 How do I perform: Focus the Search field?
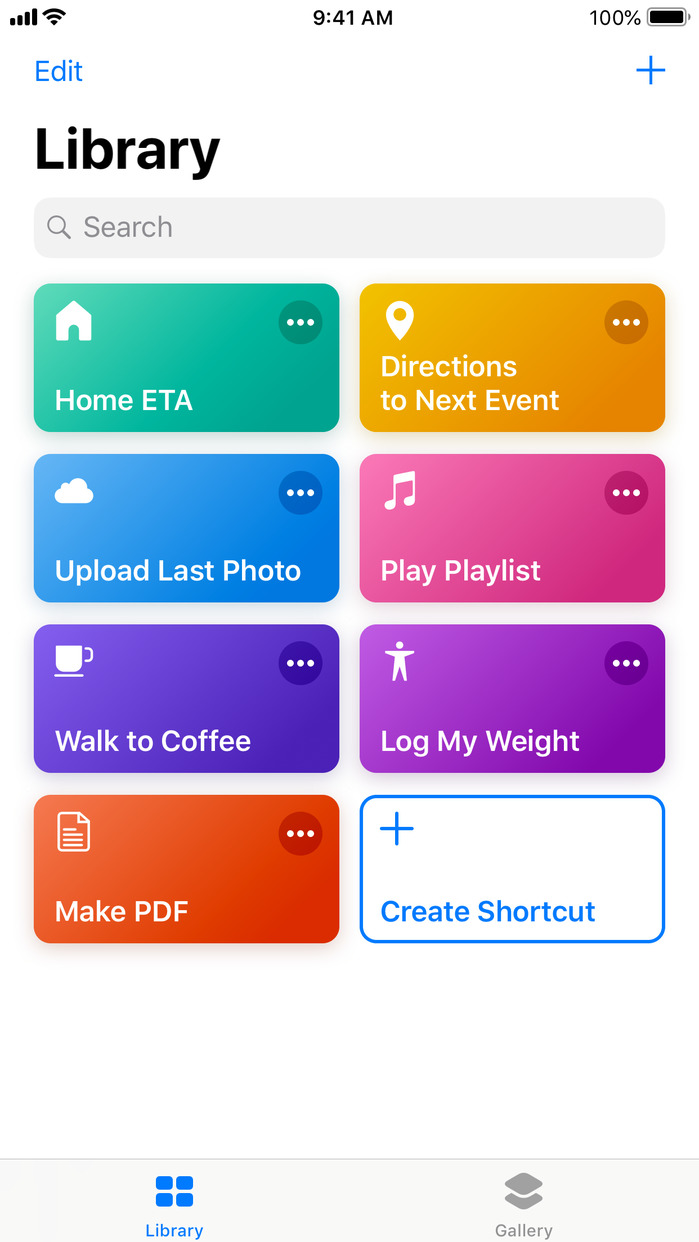click(349, 228)
